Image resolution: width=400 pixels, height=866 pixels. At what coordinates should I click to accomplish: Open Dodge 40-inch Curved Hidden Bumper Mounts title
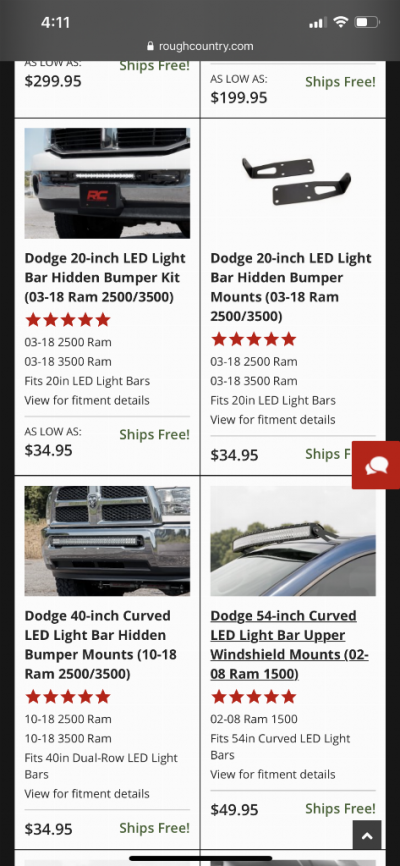[101, 645]
